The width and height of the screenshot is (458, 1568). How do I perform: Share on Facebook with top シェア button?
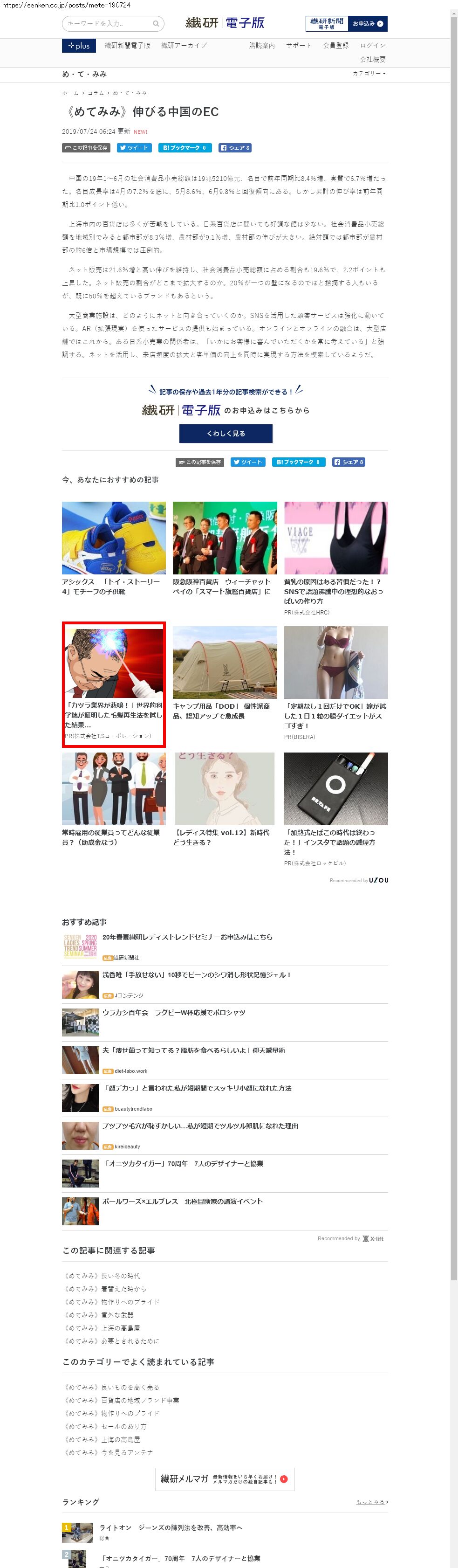click(234, 148)
